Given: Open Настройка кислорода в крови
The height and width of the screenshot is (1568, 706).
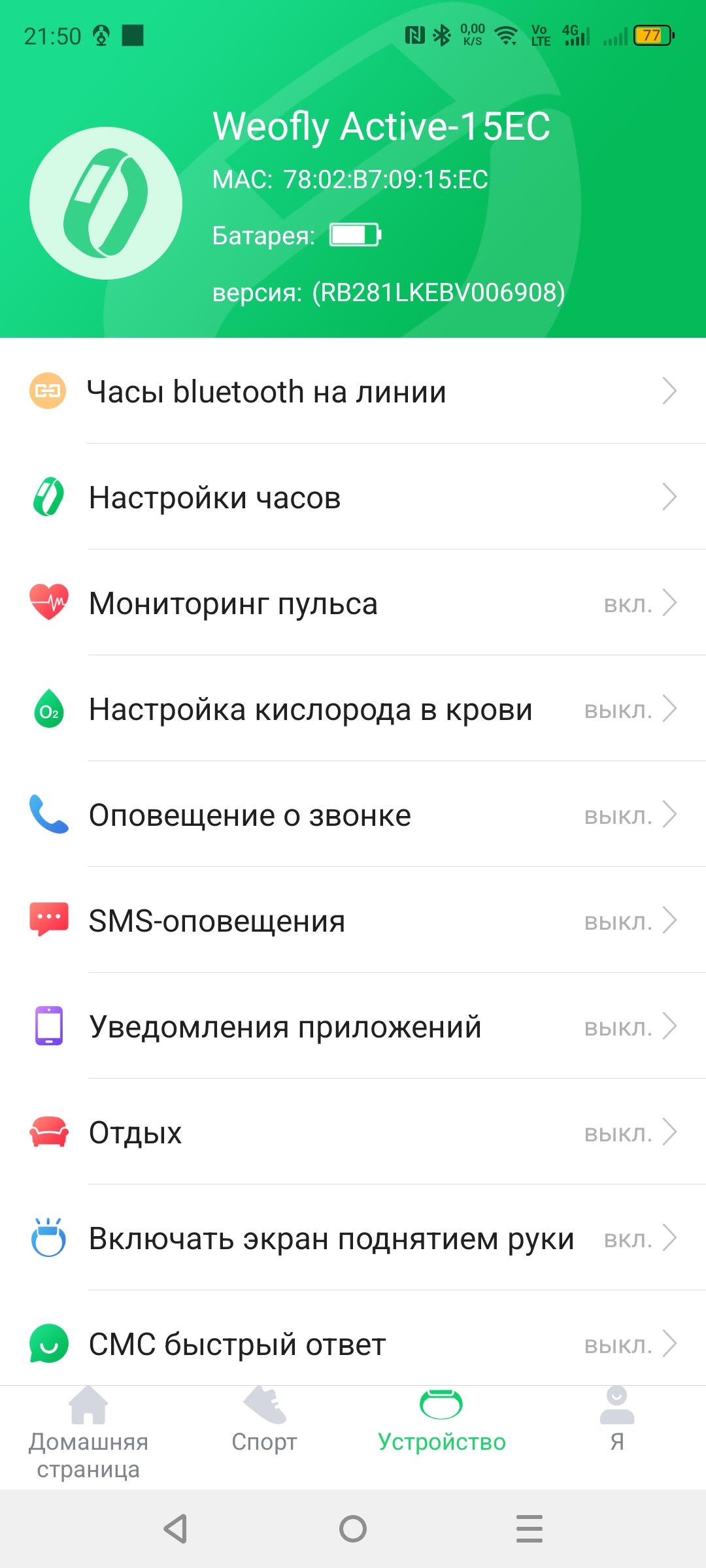Looking at the screenshot, I should (x=353, y=710).
